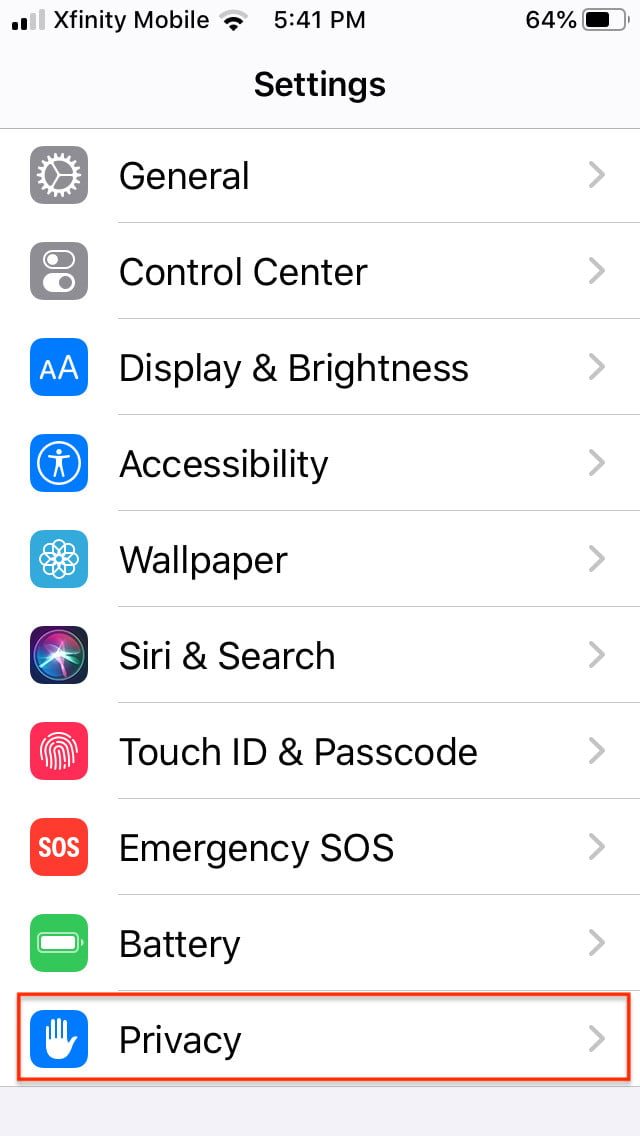Go to Display & Brightness
640x1136 pixels.
[x=320, y=368]
